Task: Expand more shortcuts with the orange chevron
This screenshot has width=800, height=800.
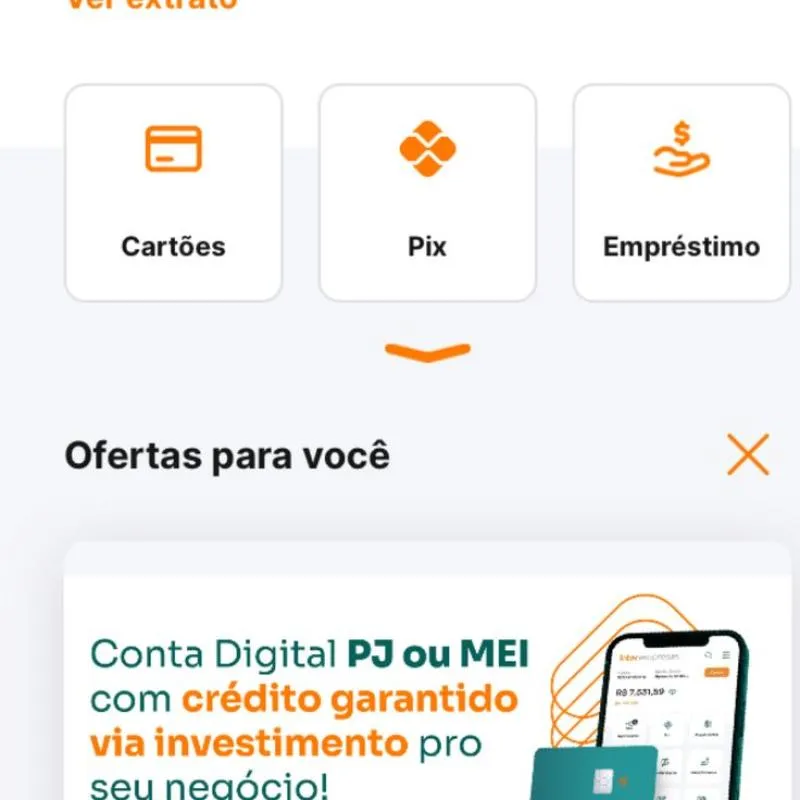Action: (x=427, y=352)
